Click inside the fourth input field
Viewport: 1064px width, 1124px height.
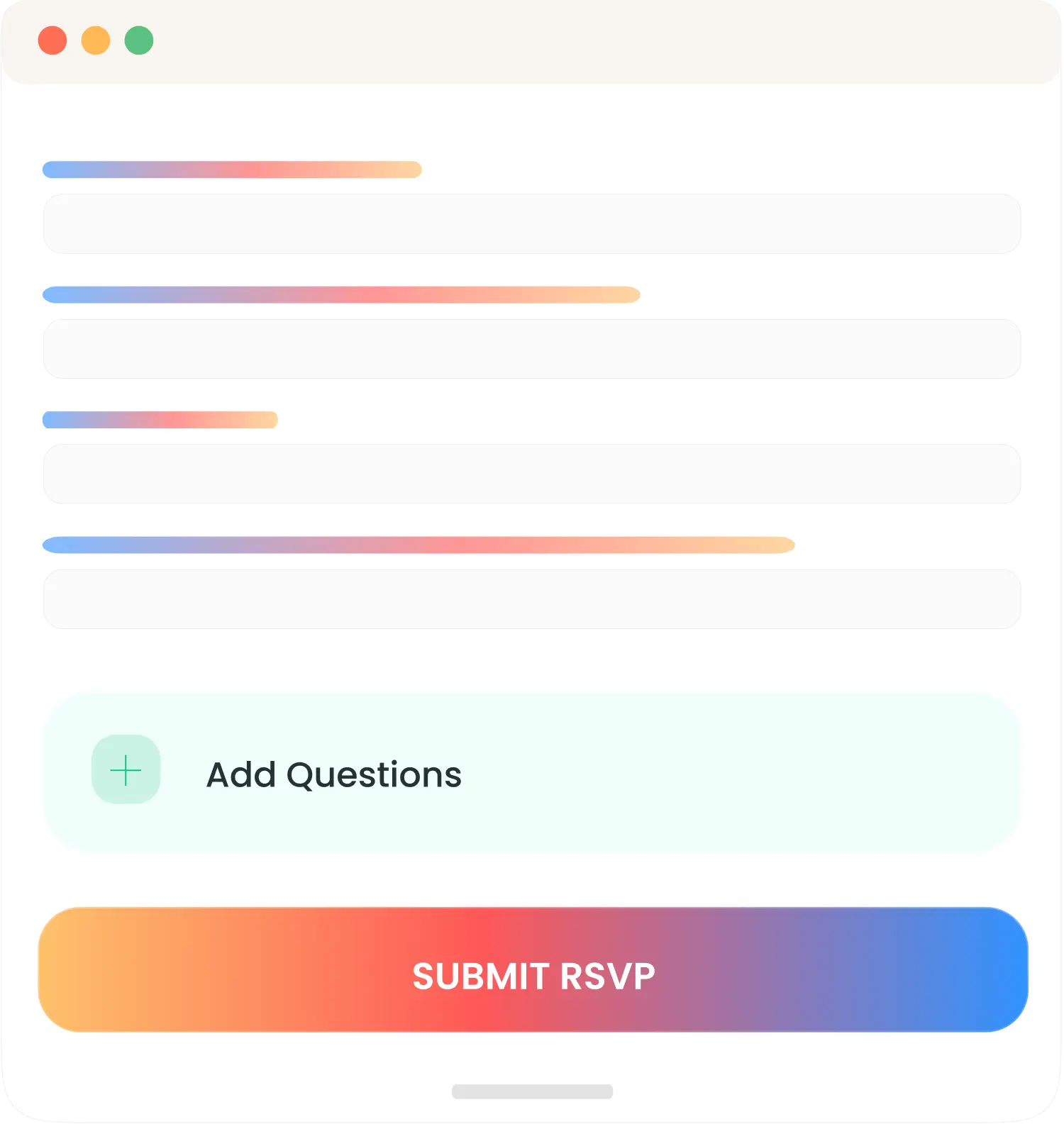tap(532, 599)
